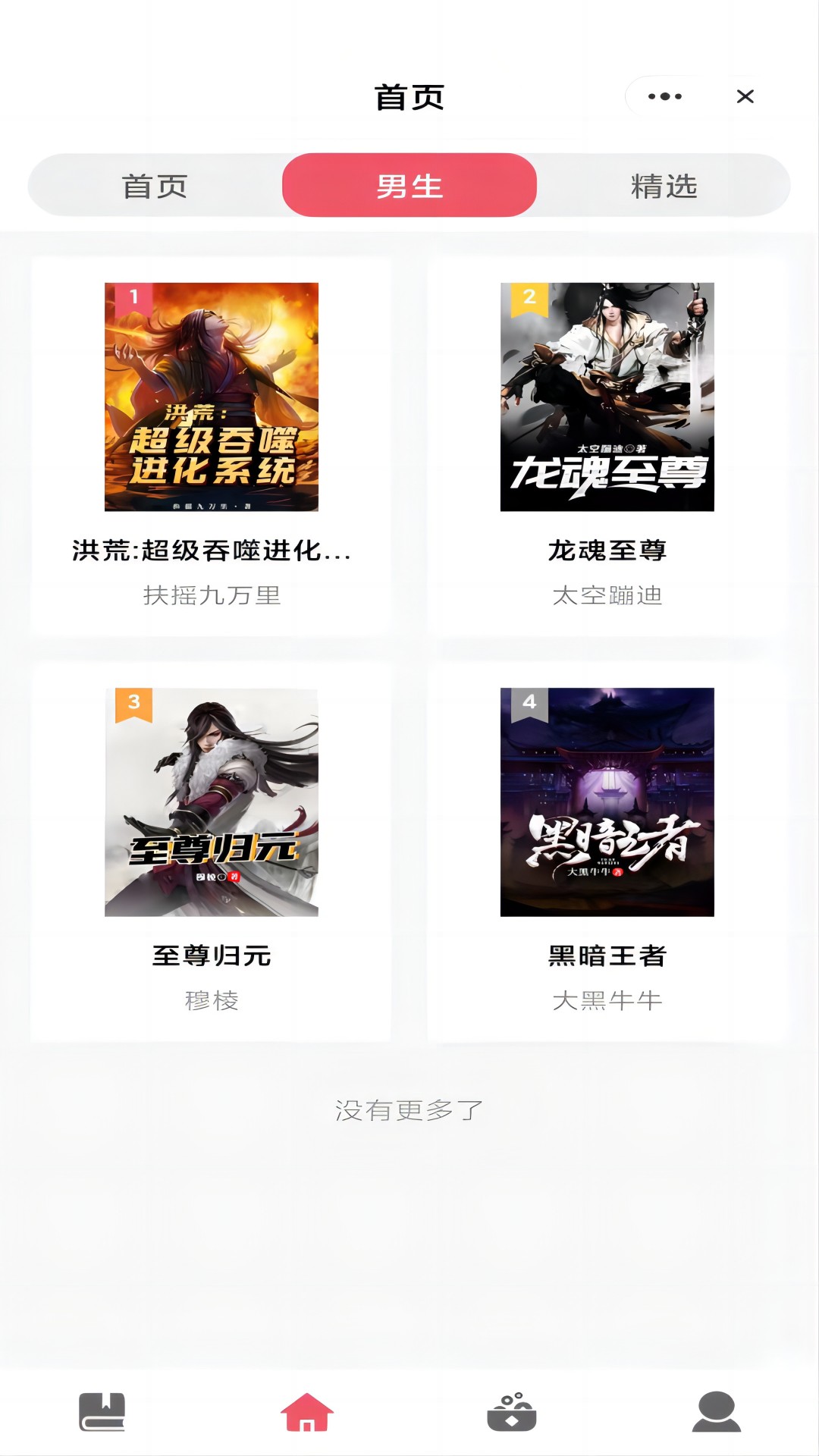View the book 至尊归元
Screen dimensions: 819x1456
coord(212,802)
